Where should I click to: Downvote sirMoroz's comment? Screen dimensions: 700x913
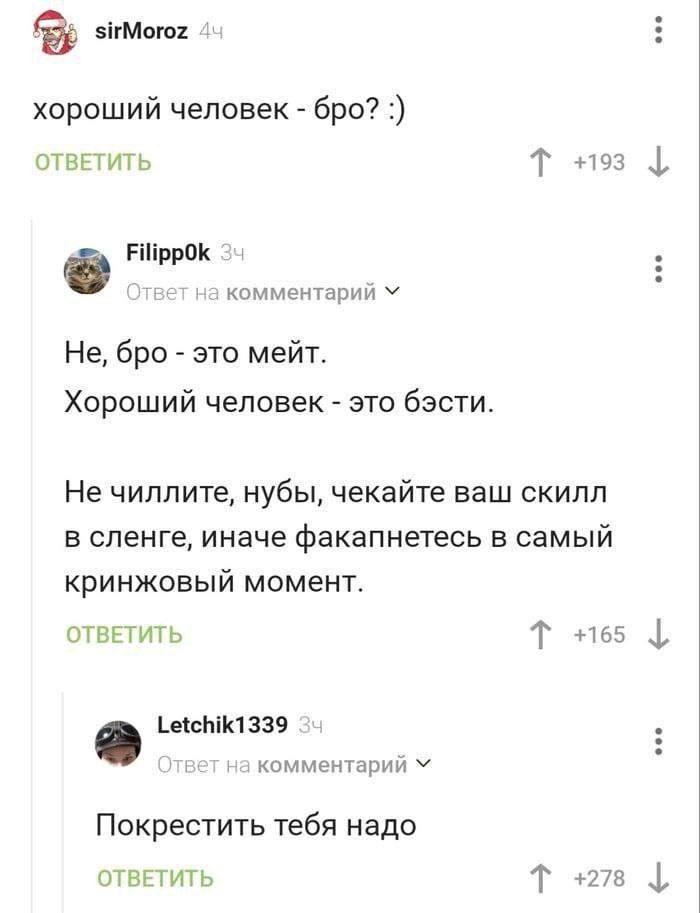coord(658,162)
